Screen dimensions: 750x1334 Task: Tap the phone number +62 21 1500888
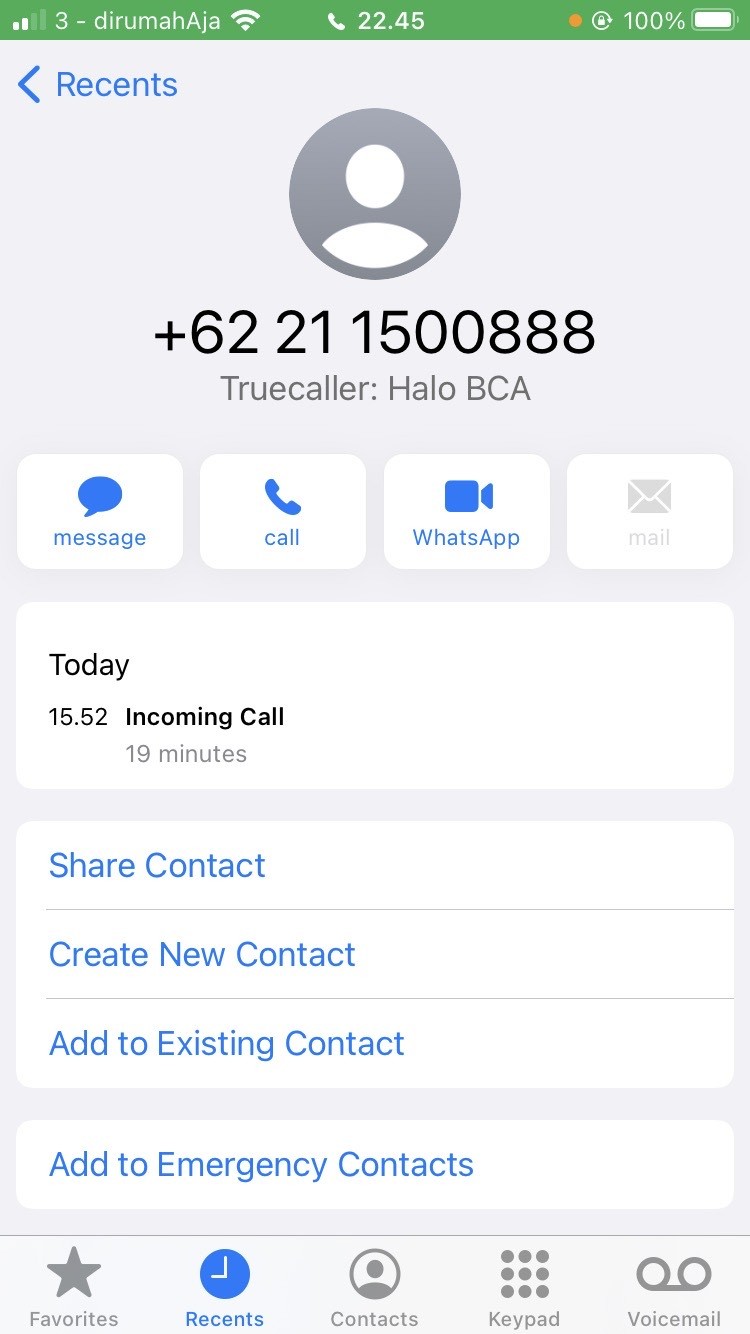click(375, 333)
